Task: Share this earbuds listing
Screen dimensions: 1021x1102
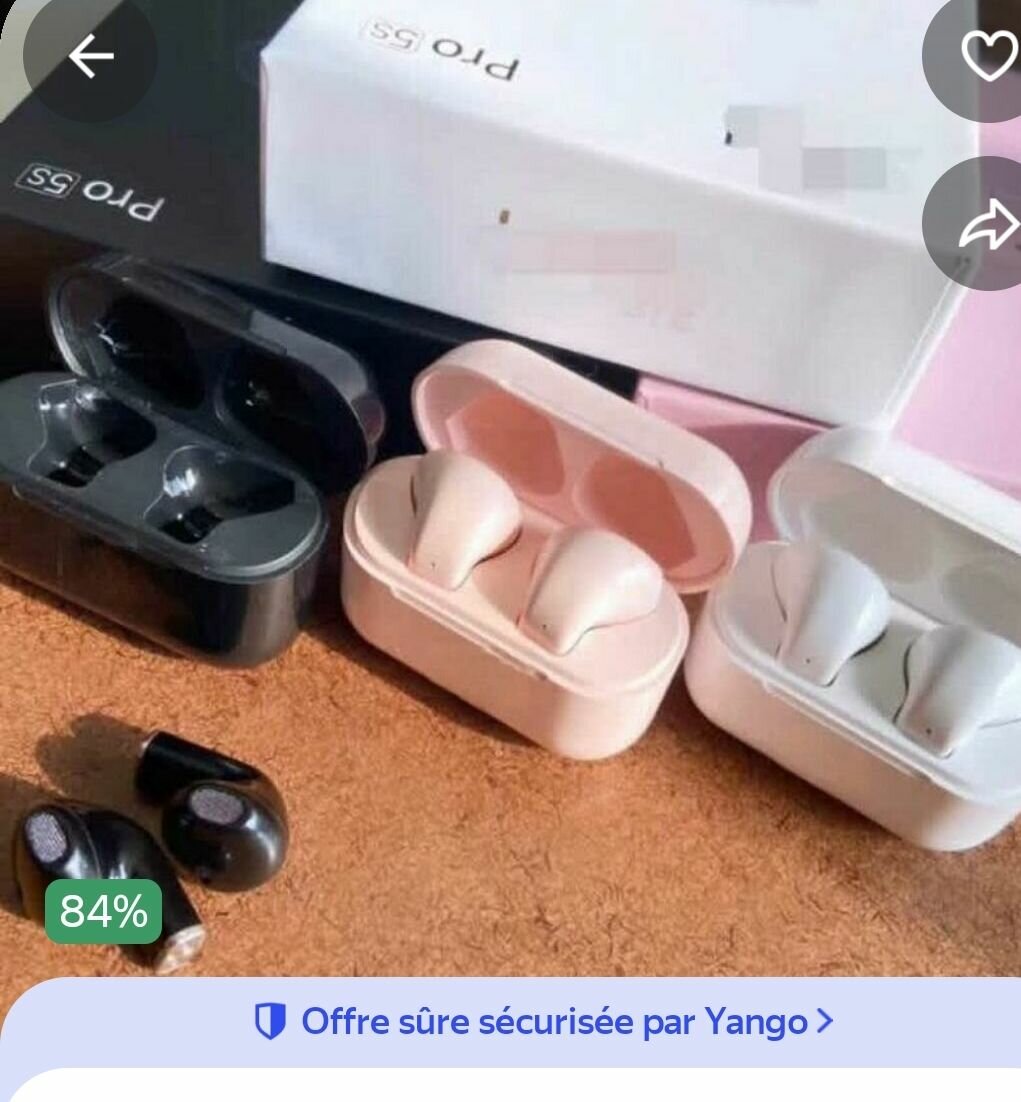Action: [x=987, y=225]
